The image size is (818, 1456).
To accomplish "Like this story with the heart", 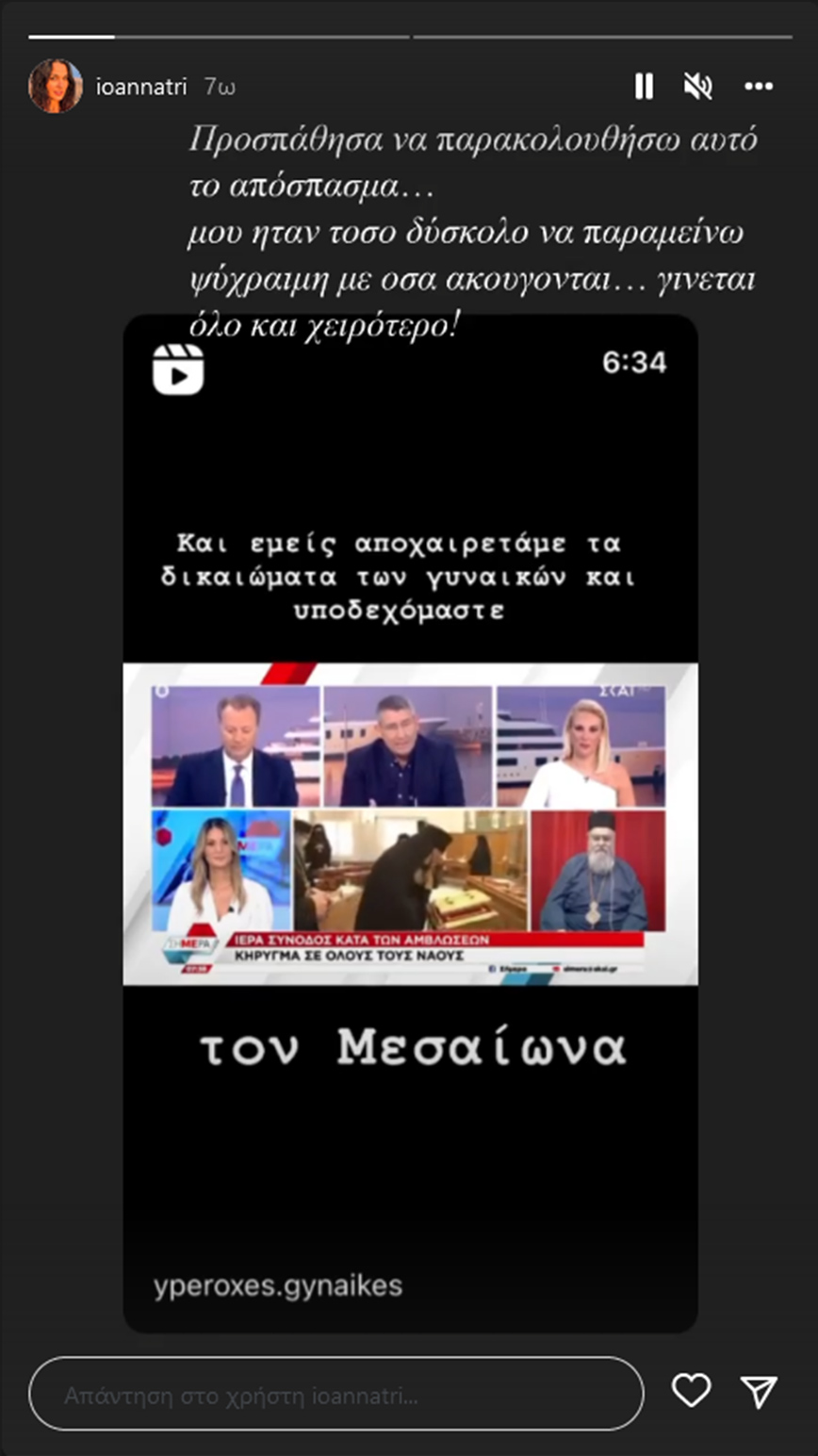I will [x=691, y=1391].
